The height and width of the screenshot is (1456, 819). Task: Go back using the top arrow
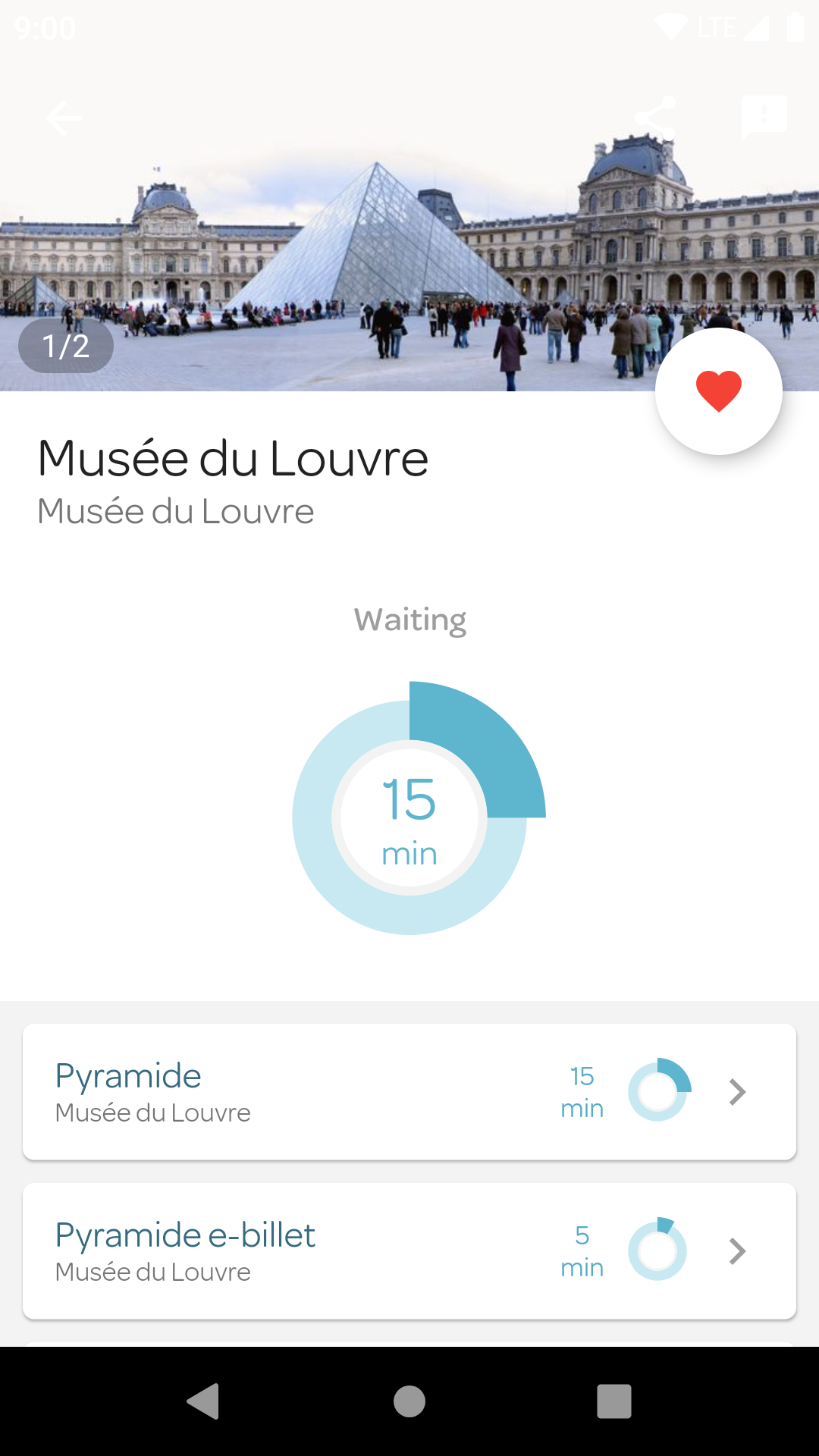tap(64, 118)
